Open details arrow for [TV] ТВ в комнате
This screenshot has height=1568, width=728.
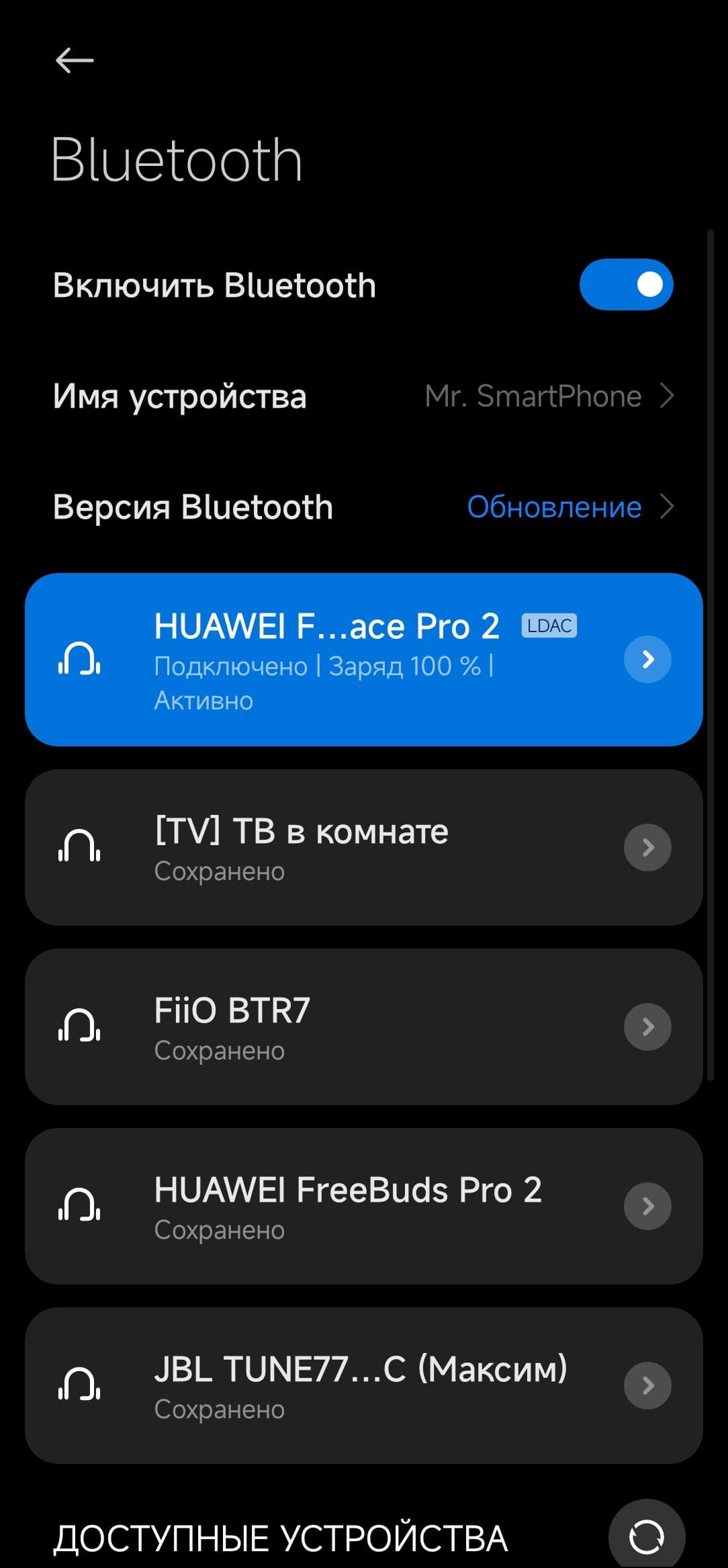[x=647, y=848]
